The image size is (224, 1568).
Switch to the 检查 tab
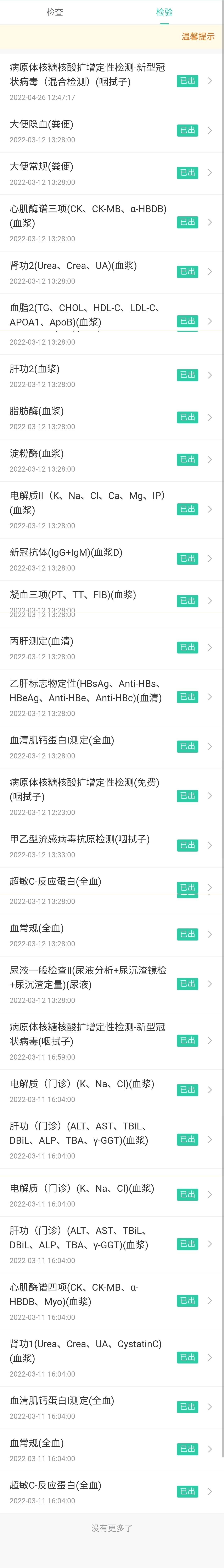coord(55,12)
